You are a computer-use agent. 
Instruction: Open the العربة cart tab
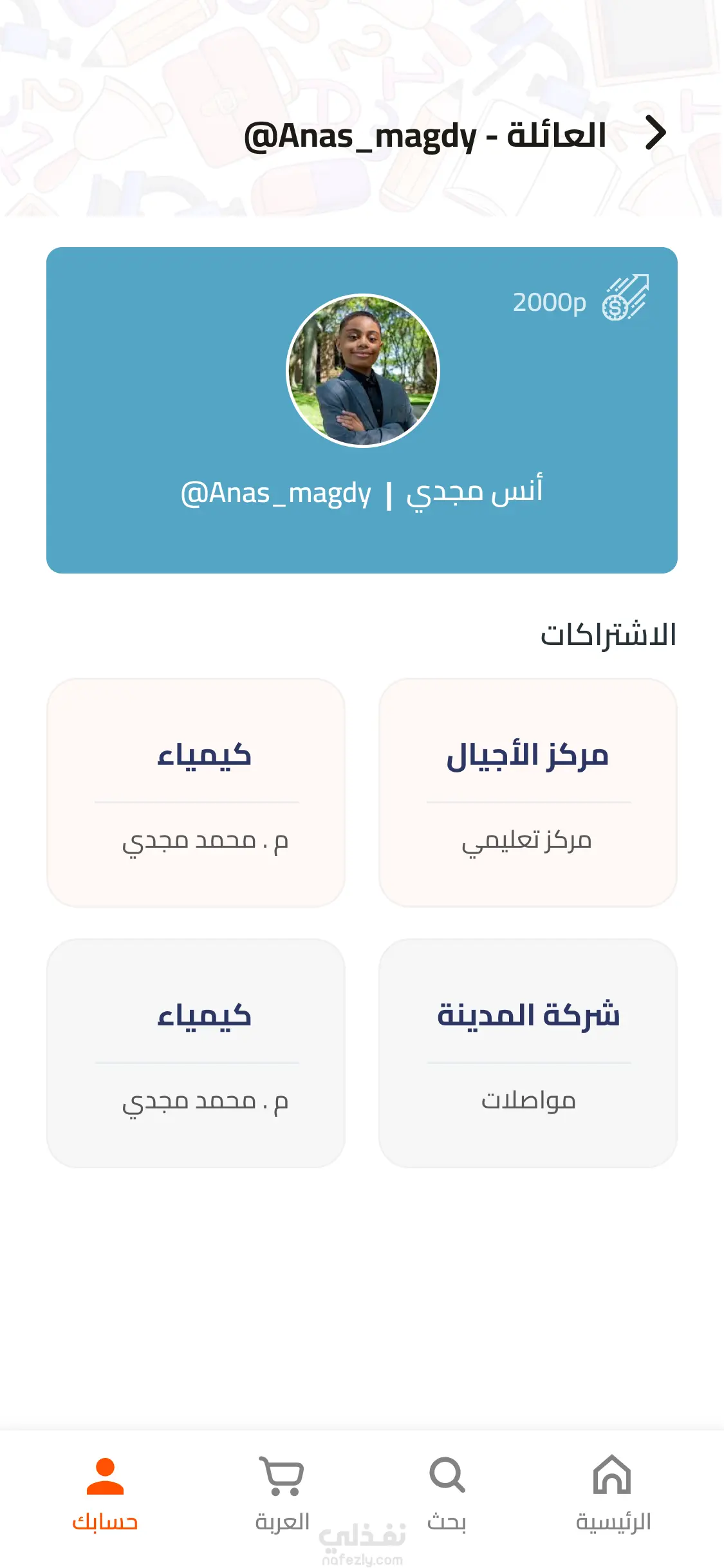[x=282, y=1492]
